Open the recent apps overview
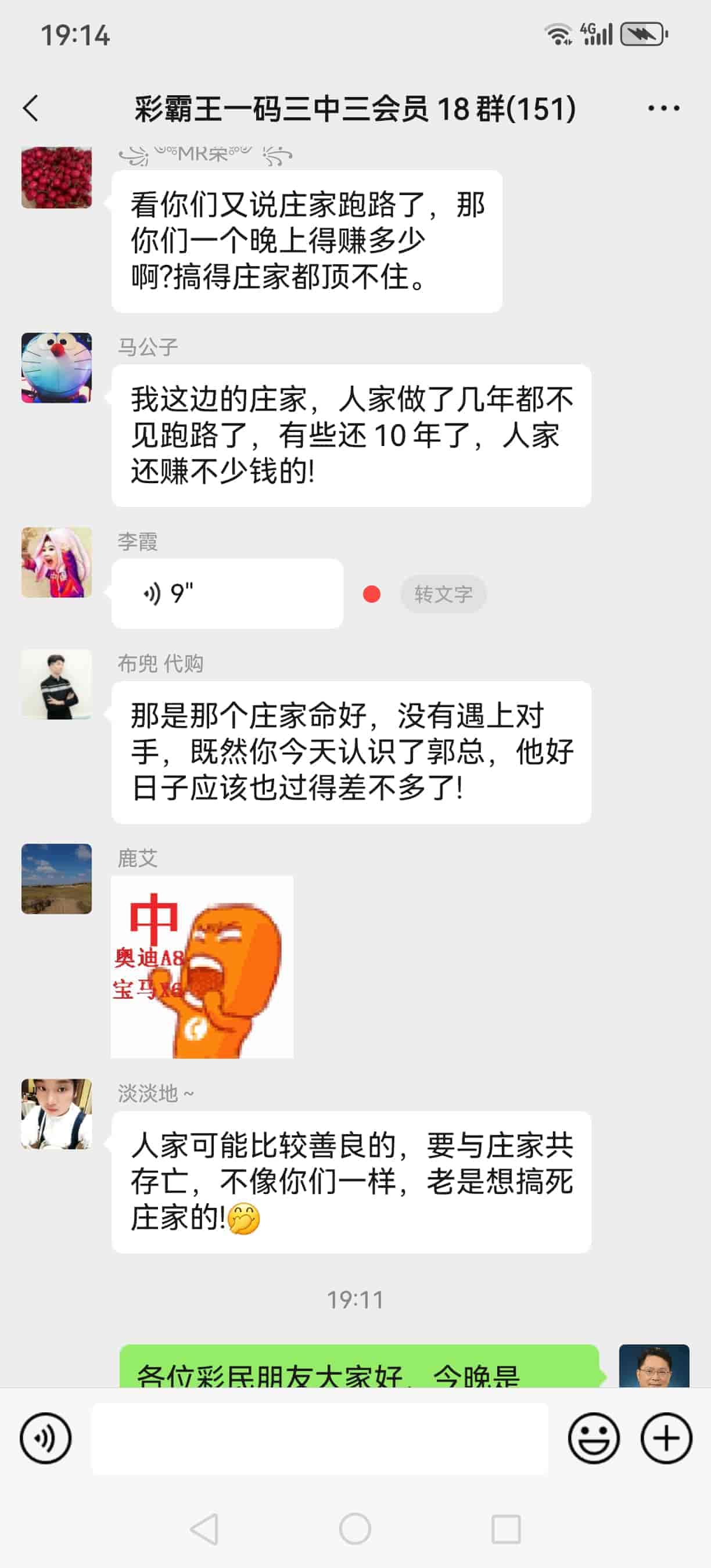Screen dimensions: 711x1568 pos(505,1529)
